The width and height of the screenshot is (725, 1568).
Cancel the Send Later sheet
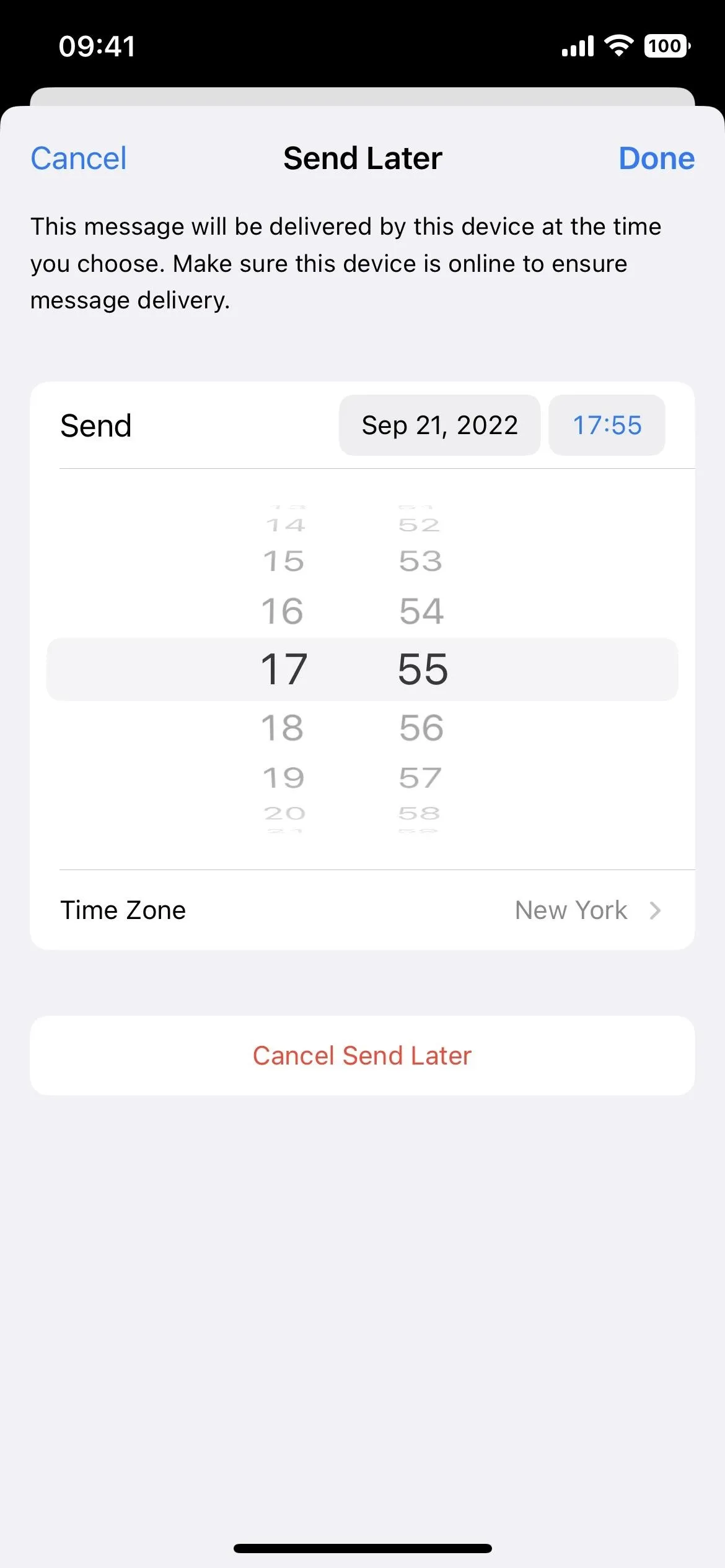point(79,159)
